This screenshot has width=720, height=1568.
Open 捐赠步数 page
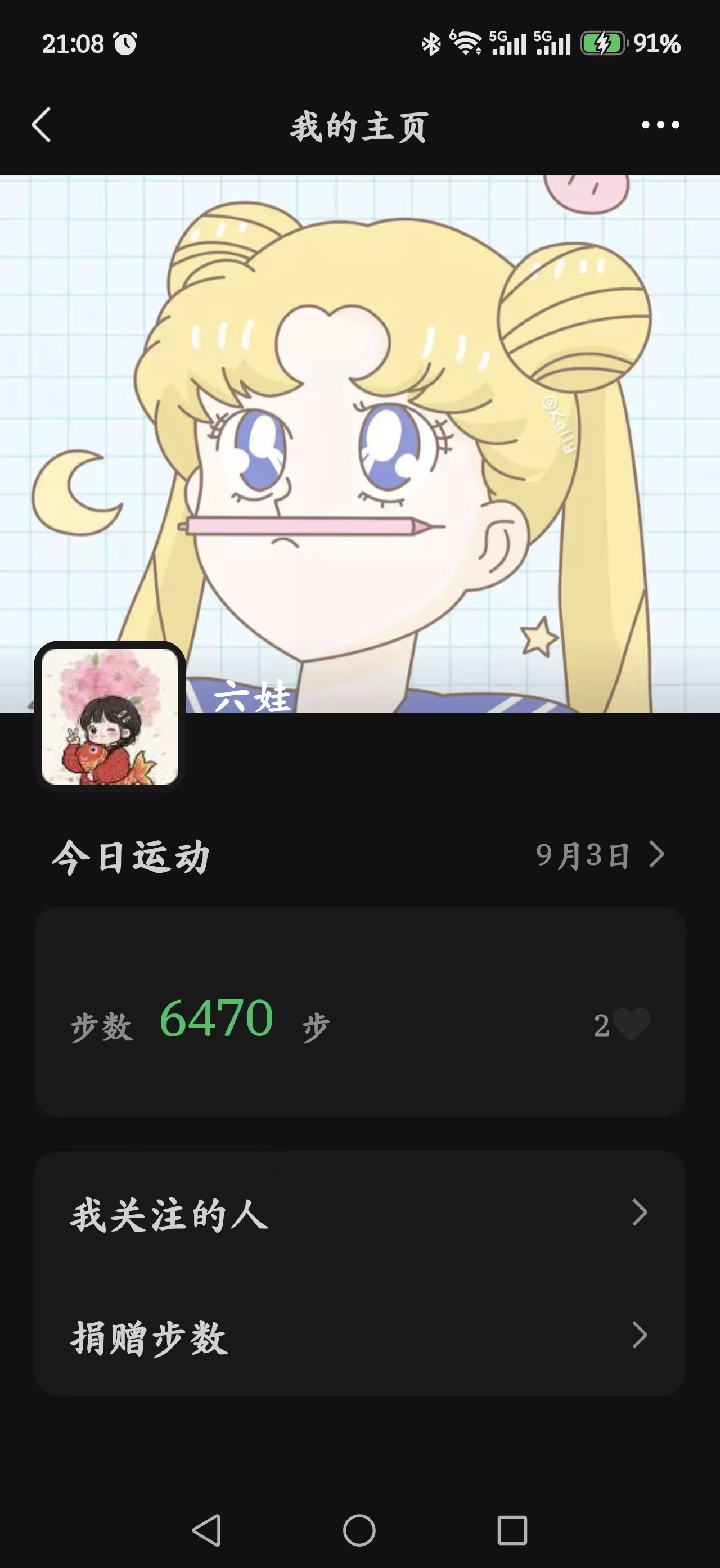point(359,1336)
